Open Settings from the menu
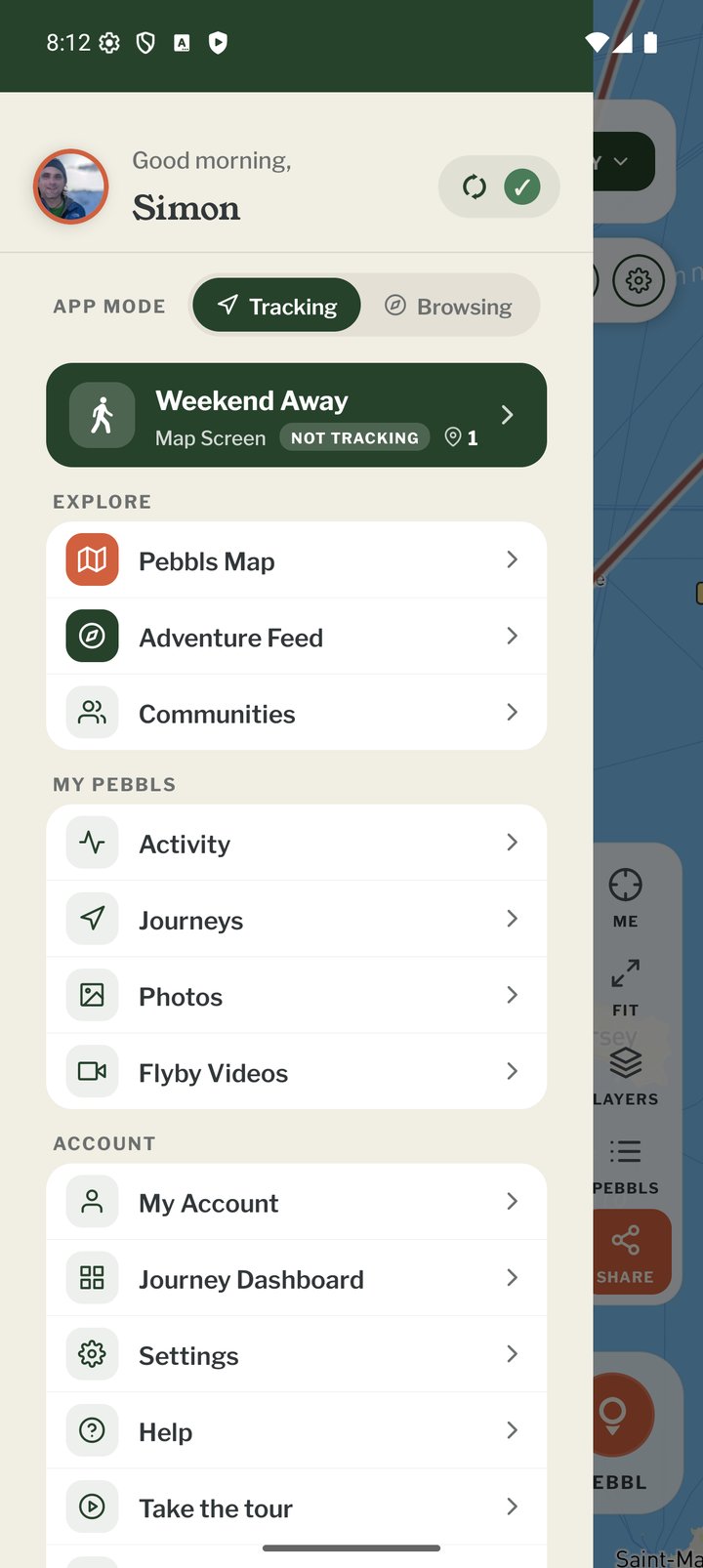 [x=296, y=1354]
